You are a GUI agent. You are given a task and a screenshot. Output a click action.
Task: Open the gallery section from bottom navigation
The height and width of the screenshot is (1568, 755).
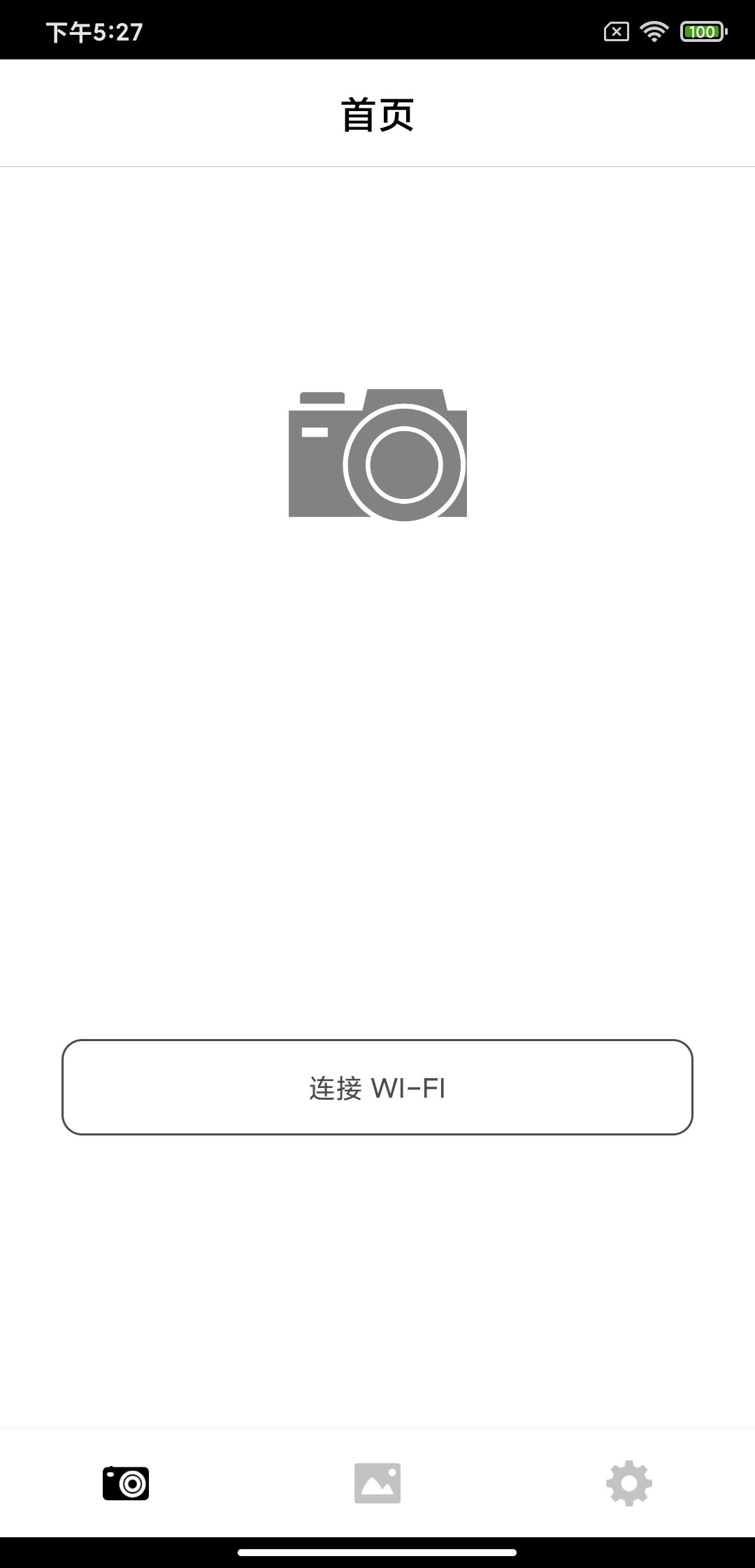coord(377,1483)
